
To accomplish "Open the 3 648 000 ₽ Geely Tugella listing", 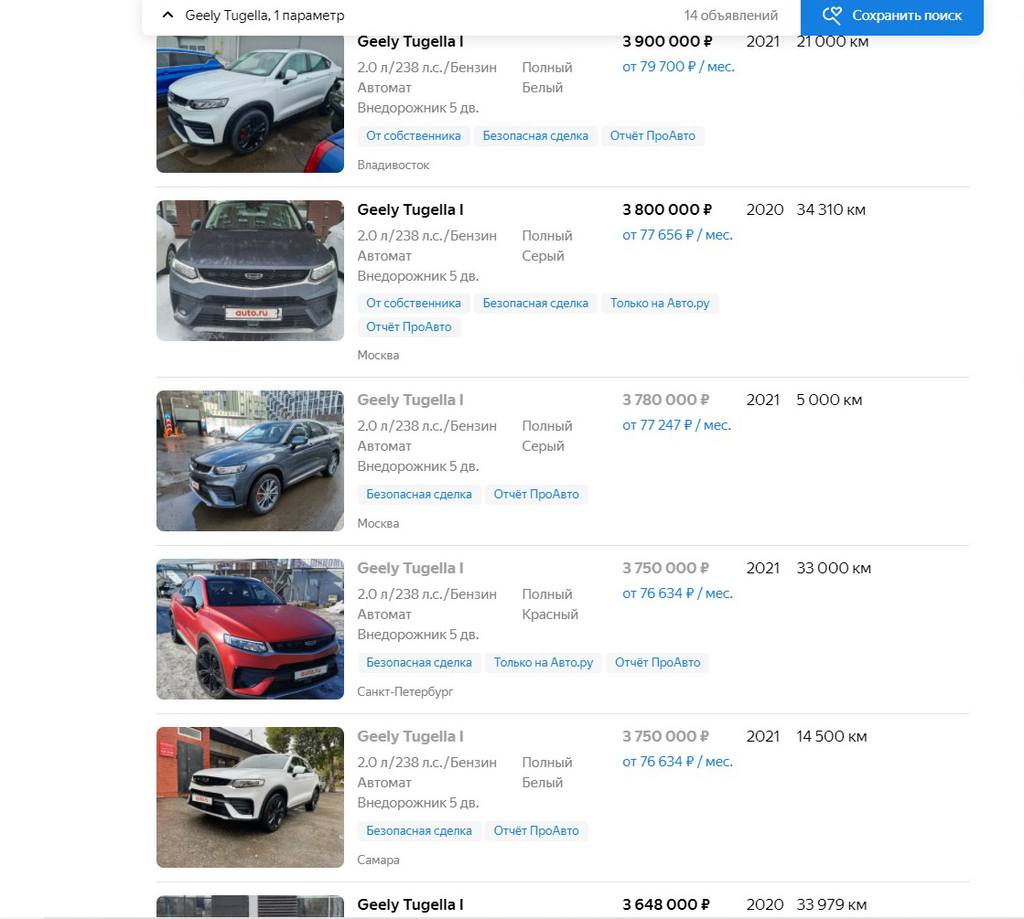I will click(410, 904).
